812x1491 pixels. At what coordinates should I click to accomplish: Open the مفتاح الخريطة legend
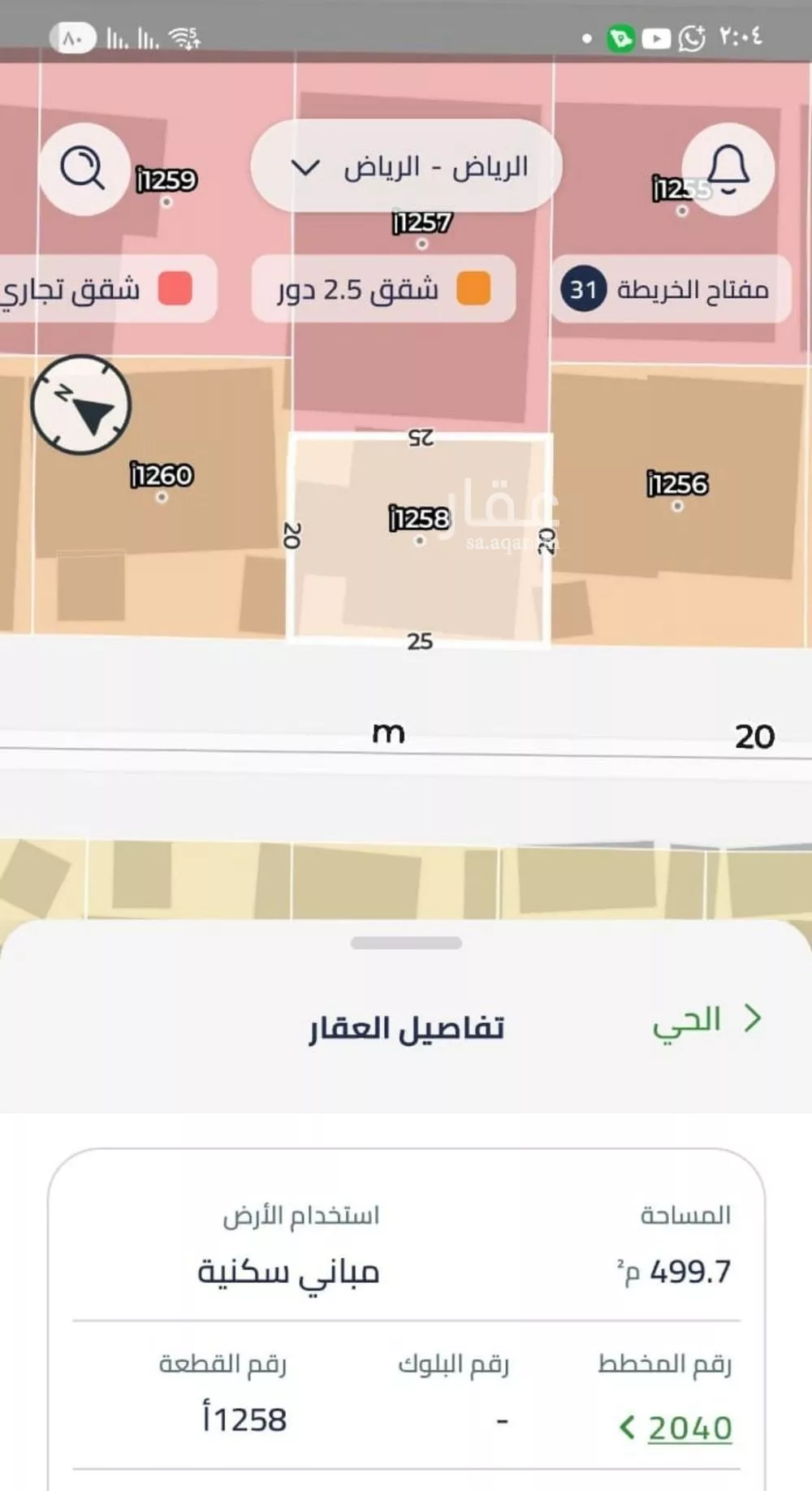pos(671,289)
